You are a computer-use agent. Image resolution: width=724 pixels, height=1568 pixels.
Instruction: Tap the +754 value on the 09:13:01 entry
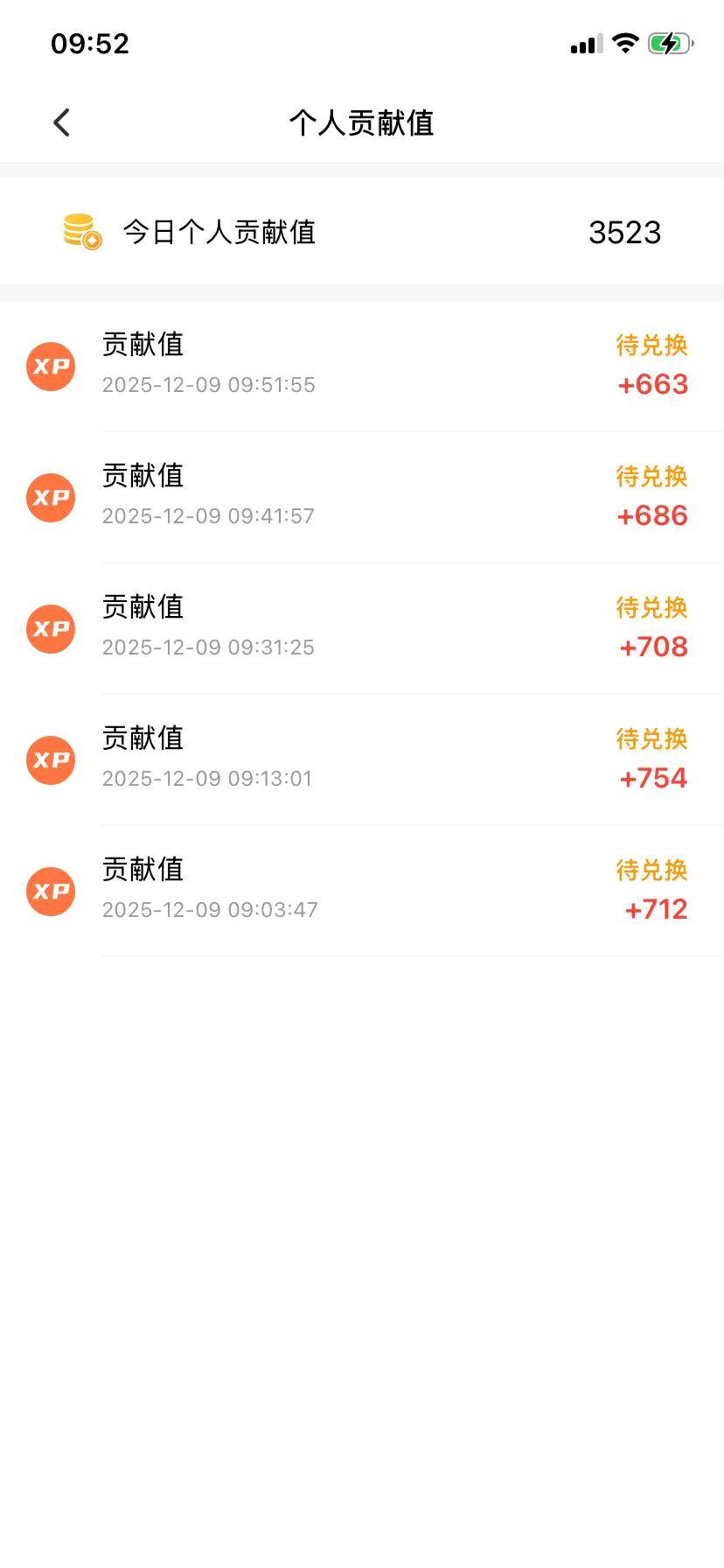652,778
